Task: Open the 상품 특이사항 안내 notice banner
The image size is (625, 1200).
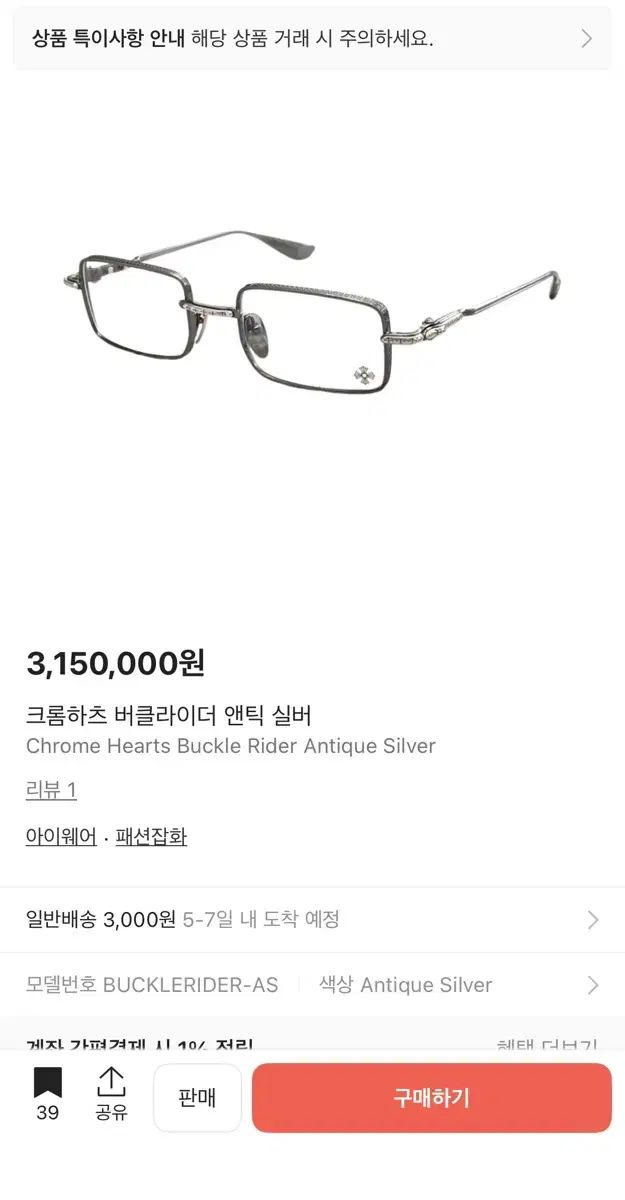Action: (312, 39)
